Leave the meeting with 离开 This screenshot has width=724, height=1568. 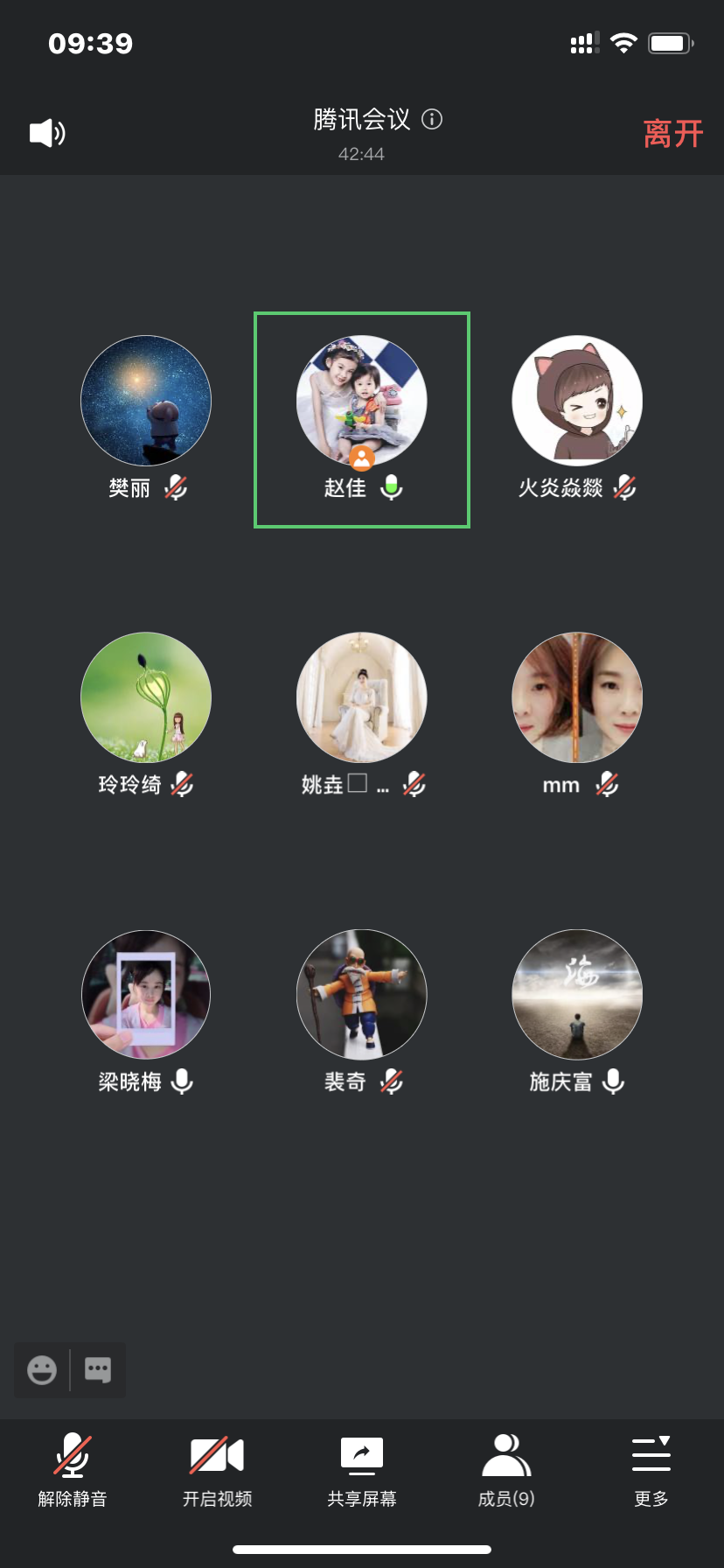point(672,134)
